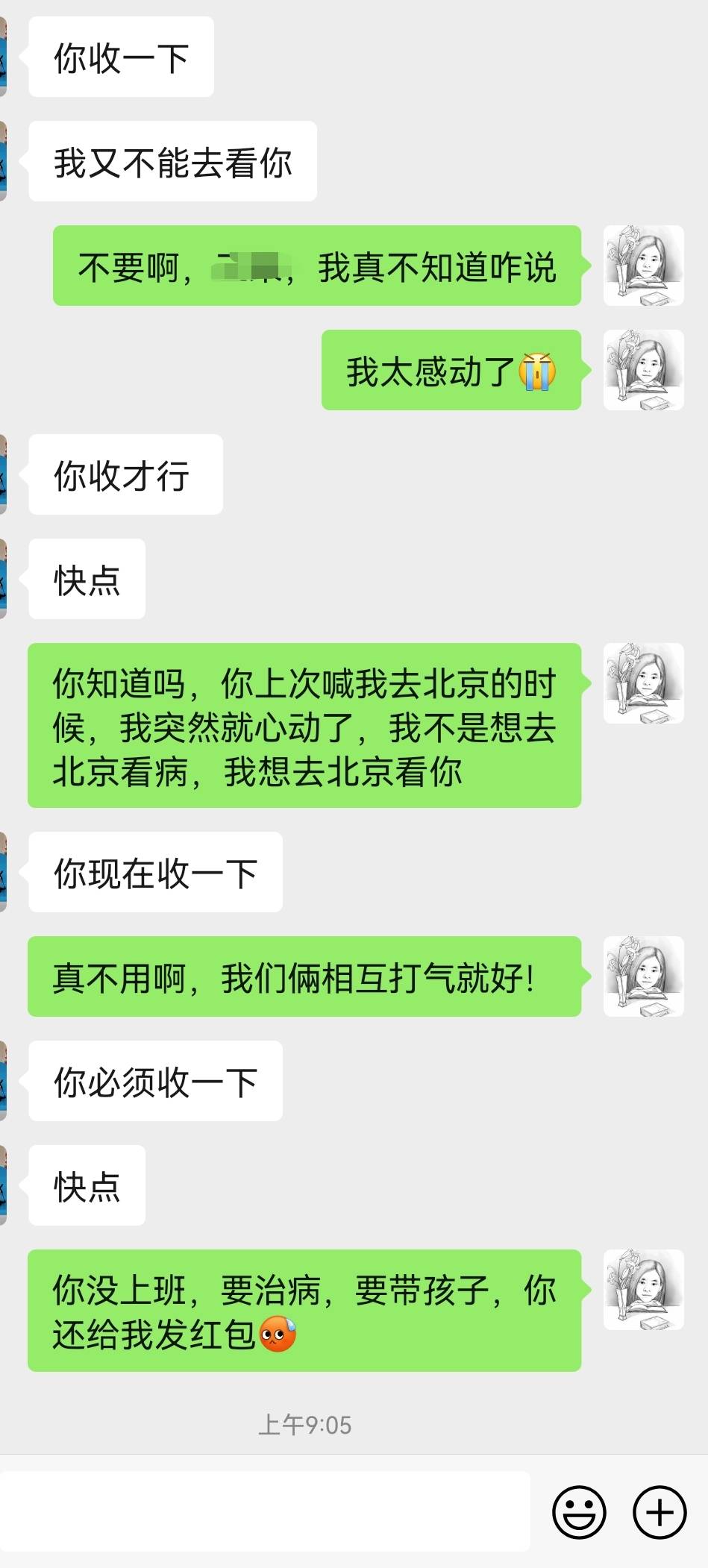Tap your avatar next to "真不用啊" message
Screen dimensions: 708x1568
coord(643,973)
